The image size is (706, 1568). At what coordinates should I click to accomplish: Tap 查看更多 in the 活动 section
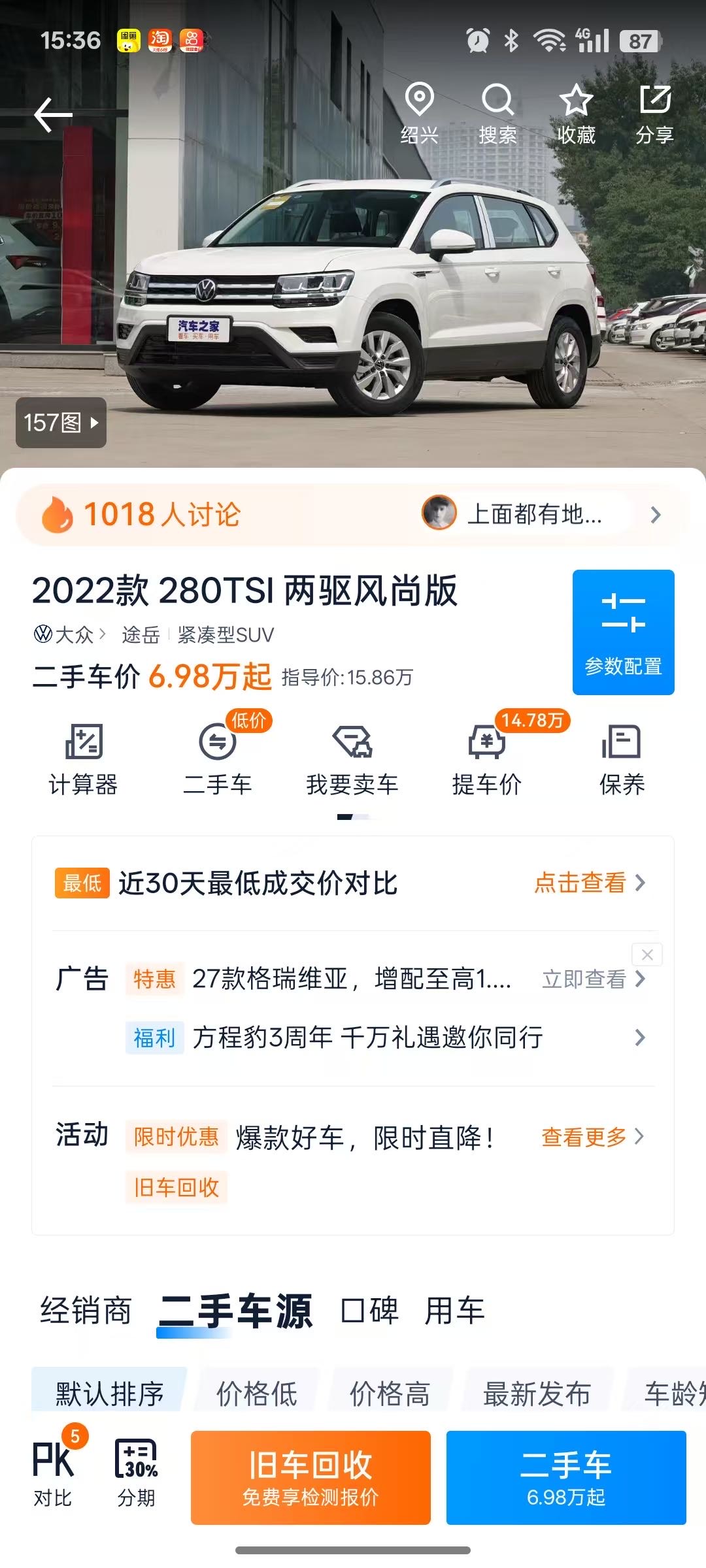point(593,1137)
